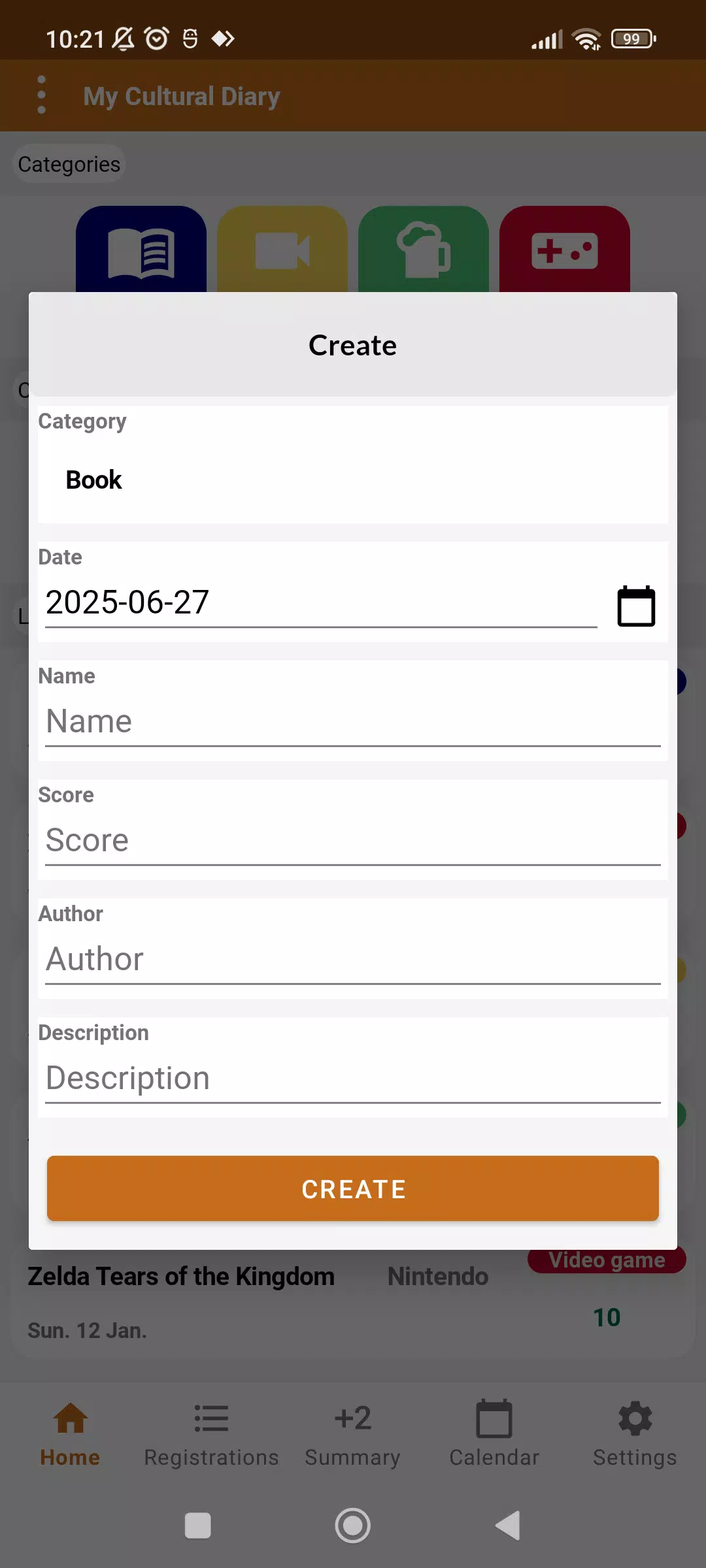706x1568 pixels.
Task: Select the Score input field
Action: [353, 841]
